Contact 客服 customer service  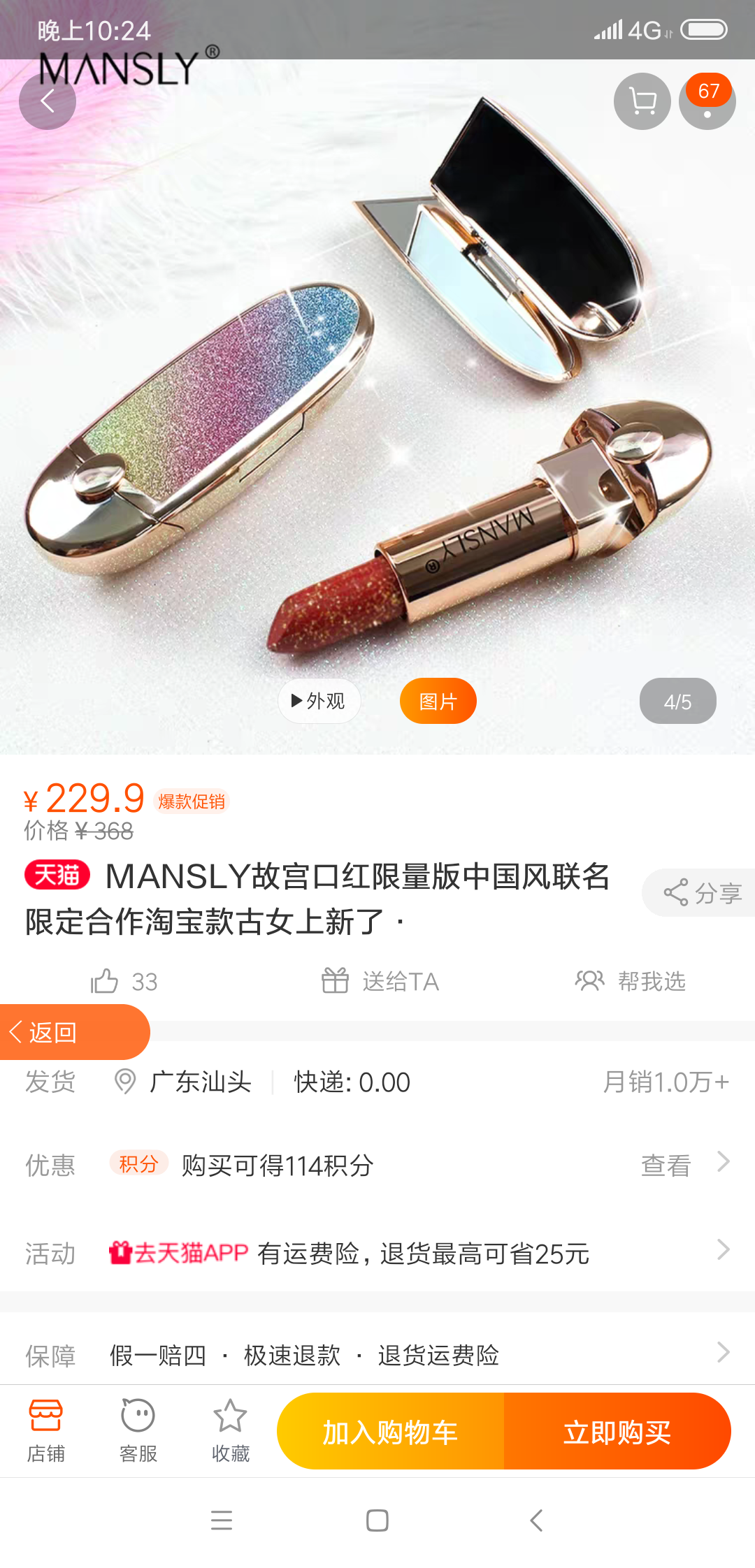pos(138,1430)
